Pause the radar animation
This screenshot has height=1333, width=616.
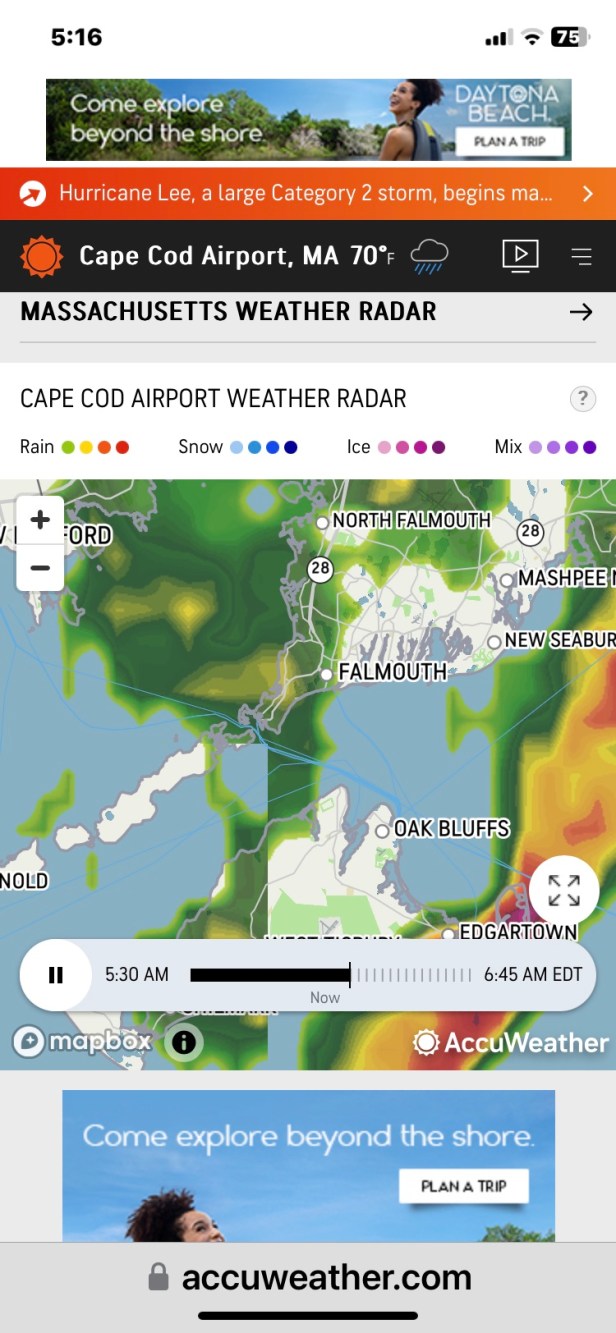click(56, 974)
